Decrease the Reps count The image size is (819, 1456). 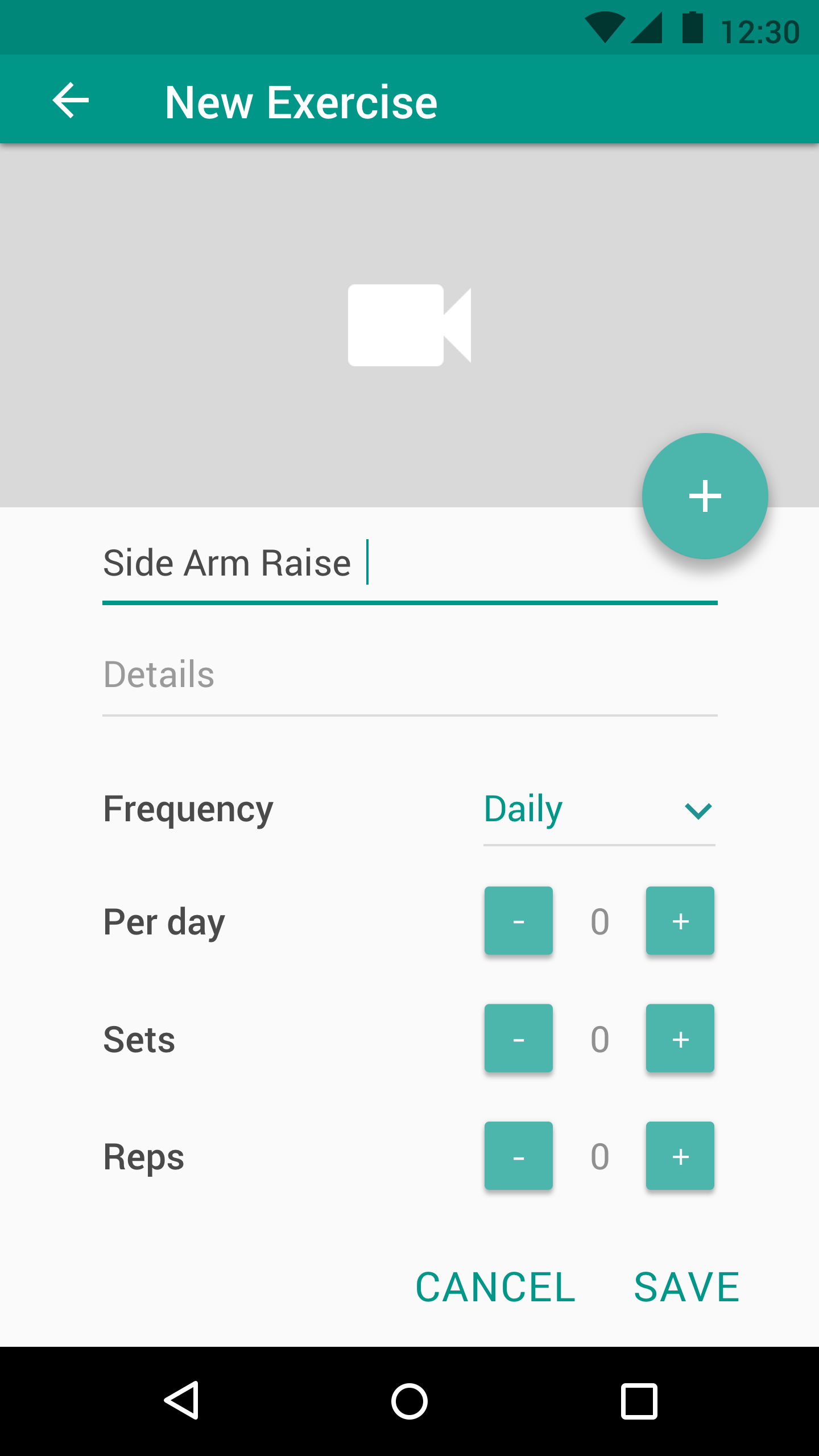coord(518,1156)
